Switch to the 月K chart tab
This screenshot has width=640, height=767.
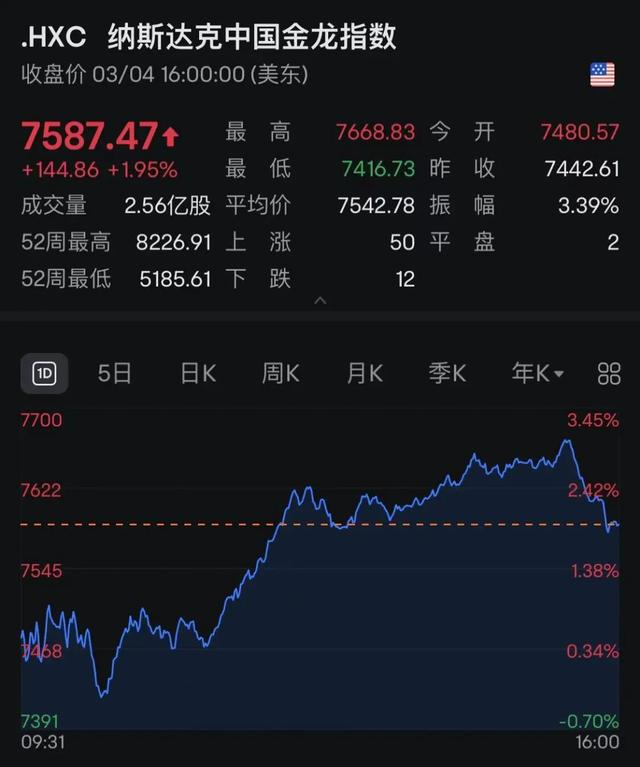click(364, 374)
